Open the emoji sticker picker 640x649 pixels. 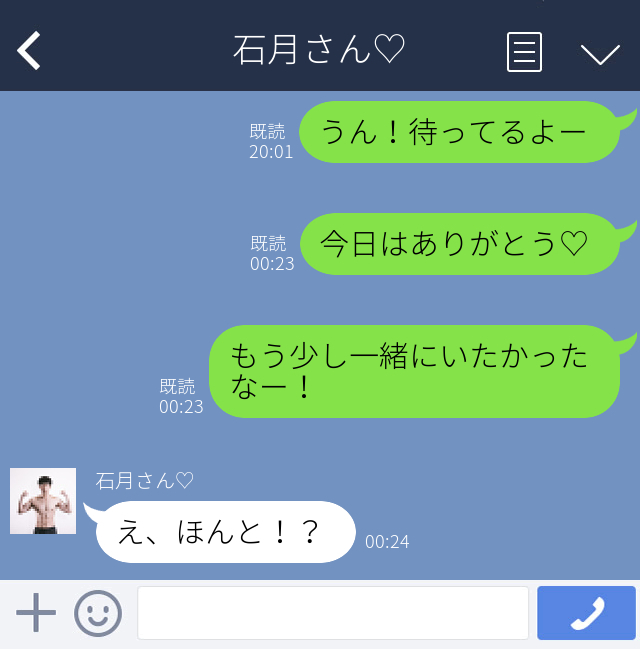(x=98, y=613)
